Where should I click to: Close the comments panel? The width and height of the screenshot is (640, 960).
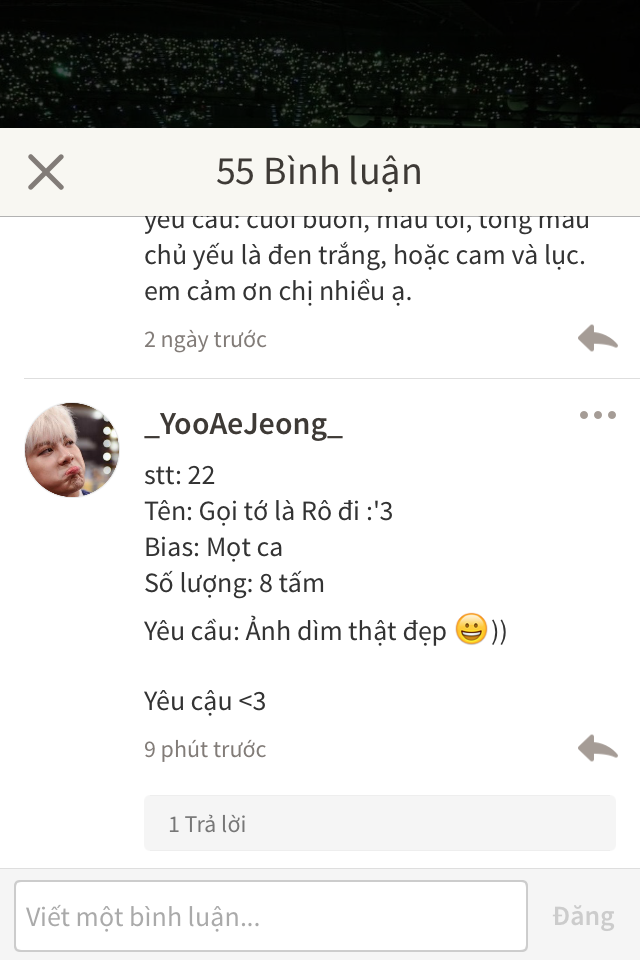click(46, 172)
